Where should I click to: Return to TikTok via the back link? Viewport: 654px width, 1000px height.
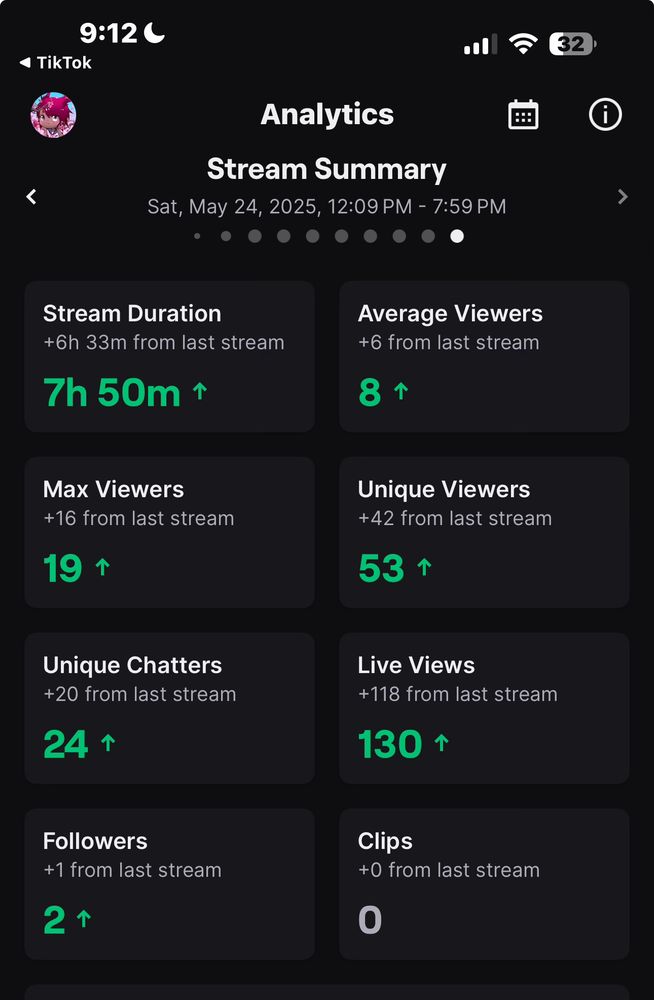[x=56, y=62]
